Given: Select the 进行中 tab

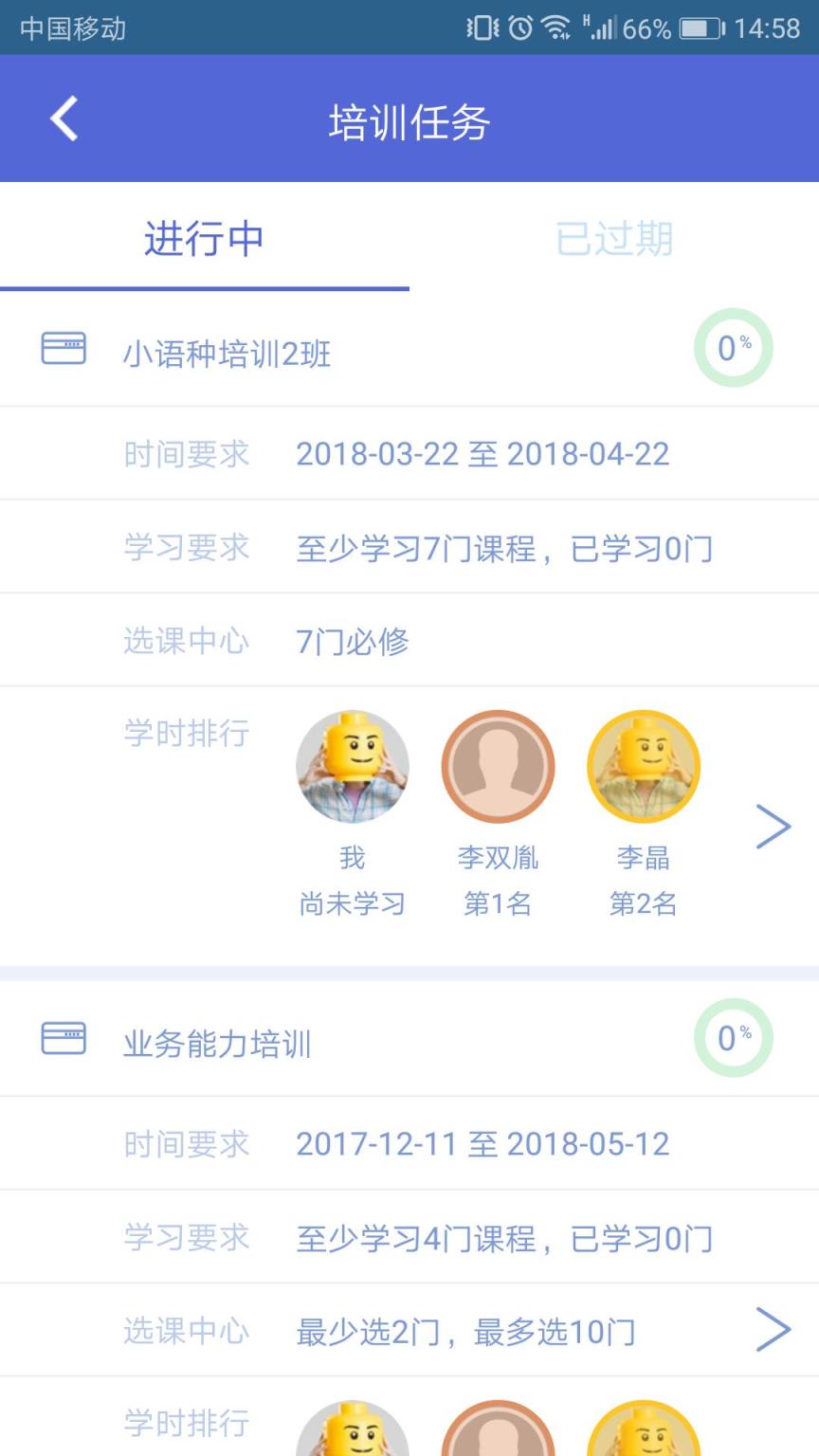Looking at the screenshot, I should tap(205, 239).
